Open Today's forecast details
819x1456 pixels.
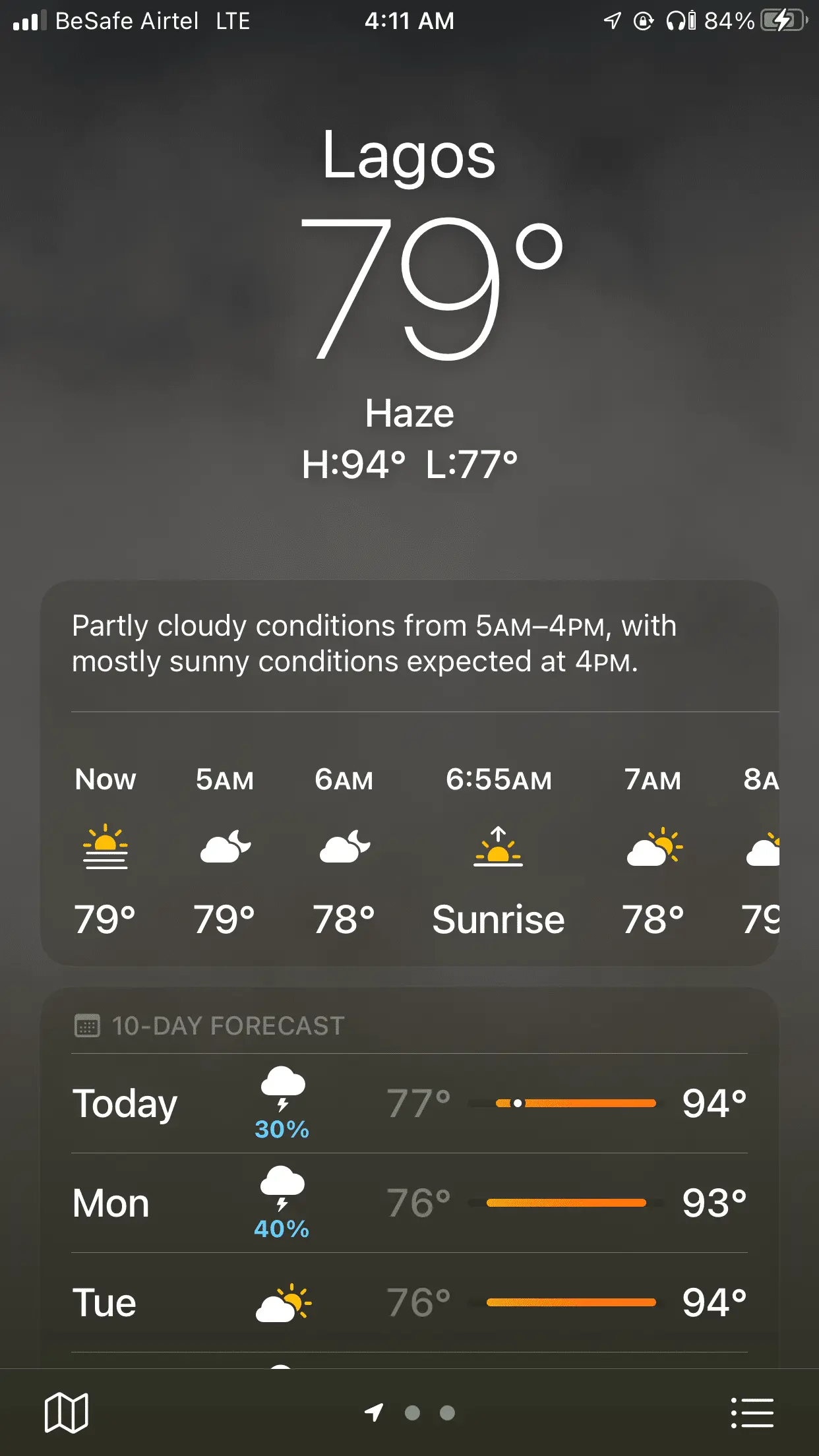coord(409,1103)
